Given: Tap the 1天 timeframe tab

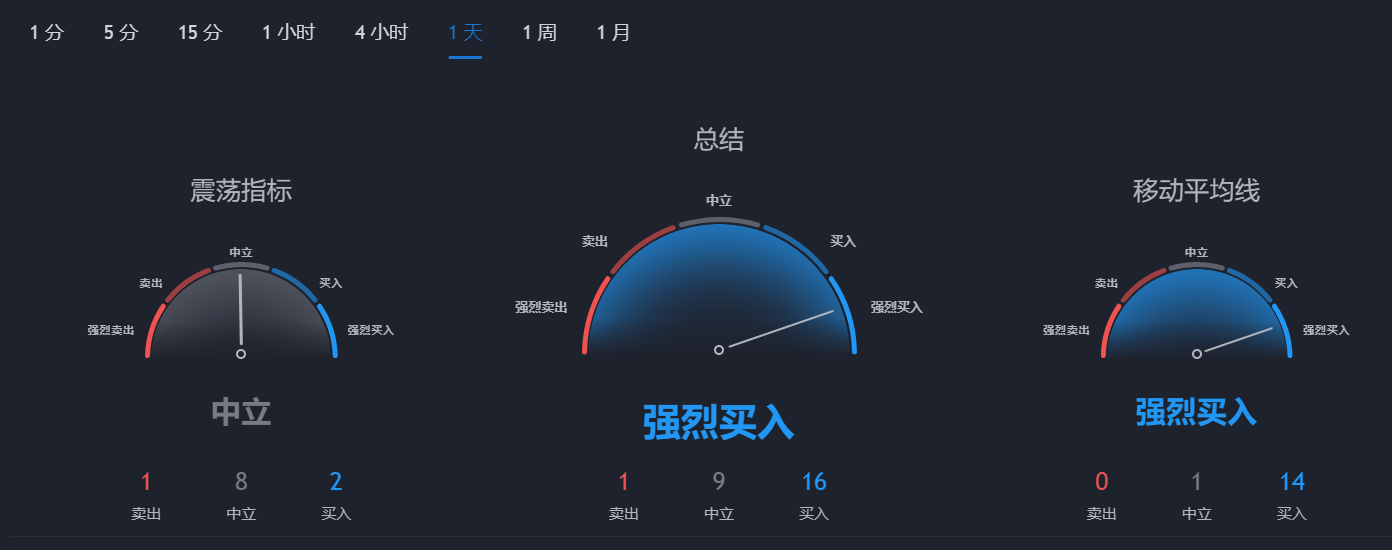Looking at the screenshot, I should [x=465, y=33].
